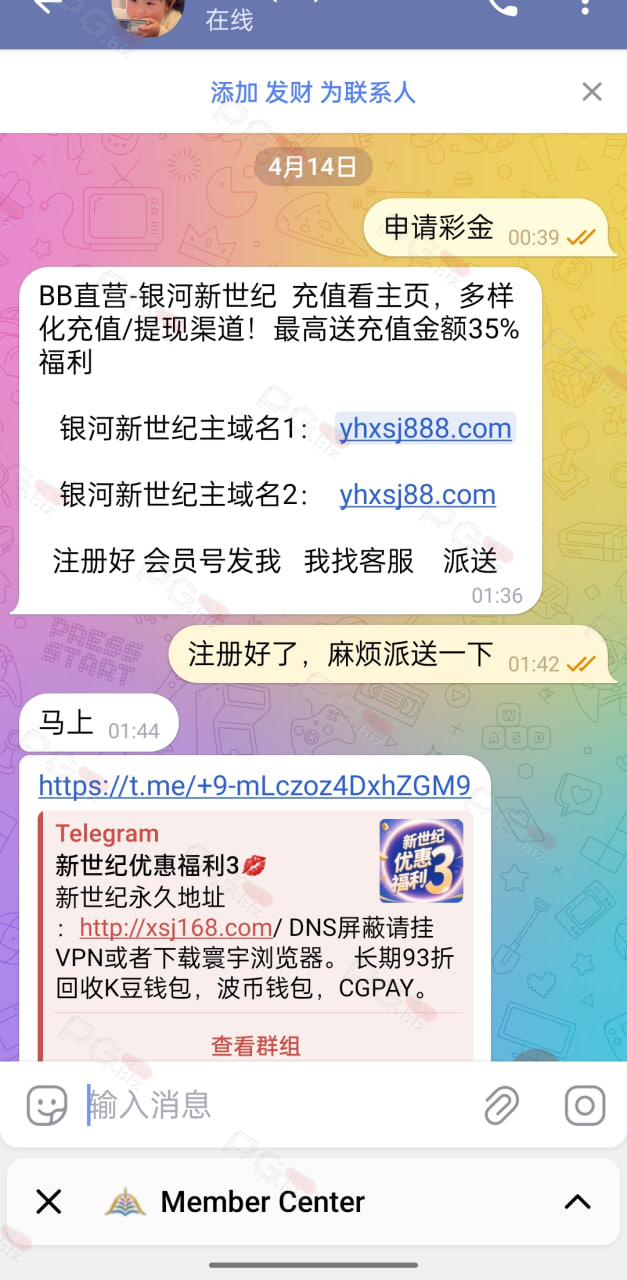Start a voice call with this contact
Screen dimensions: 627x1280
[x=502, y=7]
